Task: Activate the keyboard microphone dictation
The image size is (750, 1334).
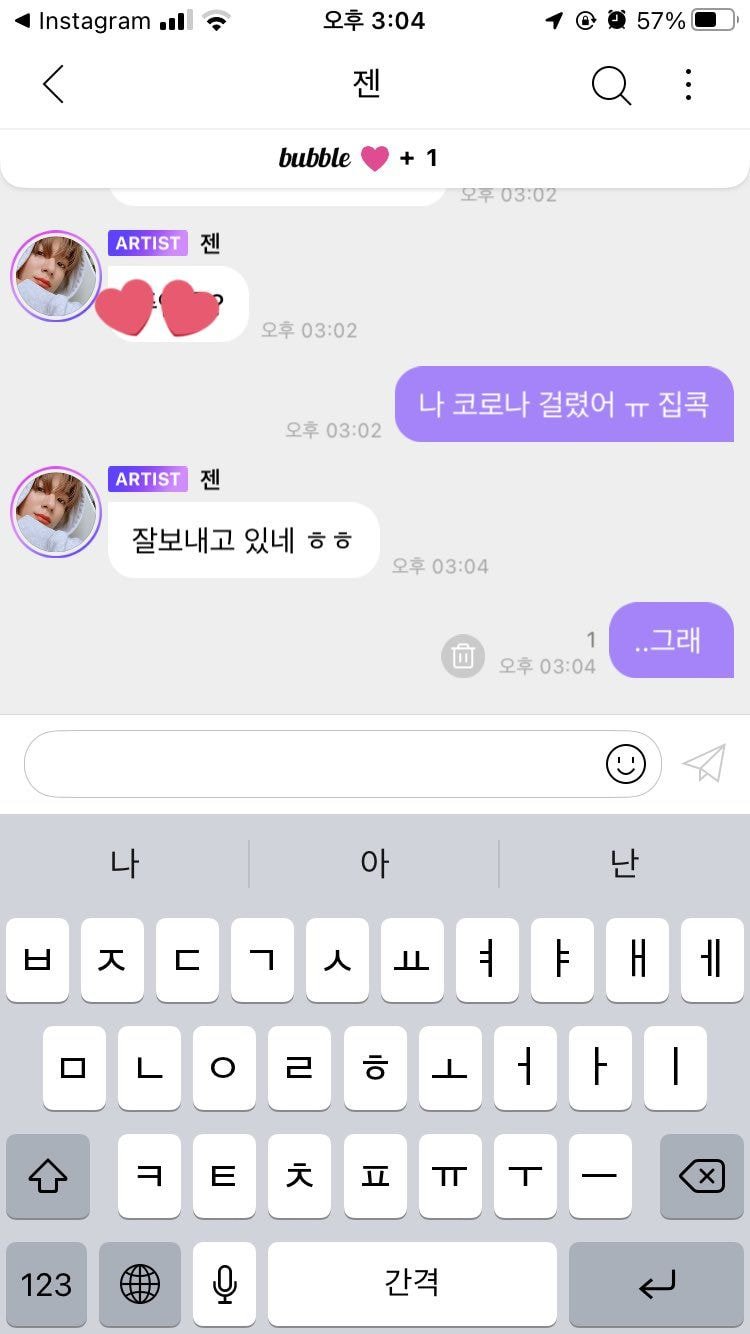Action: [x=224, y=1284]
